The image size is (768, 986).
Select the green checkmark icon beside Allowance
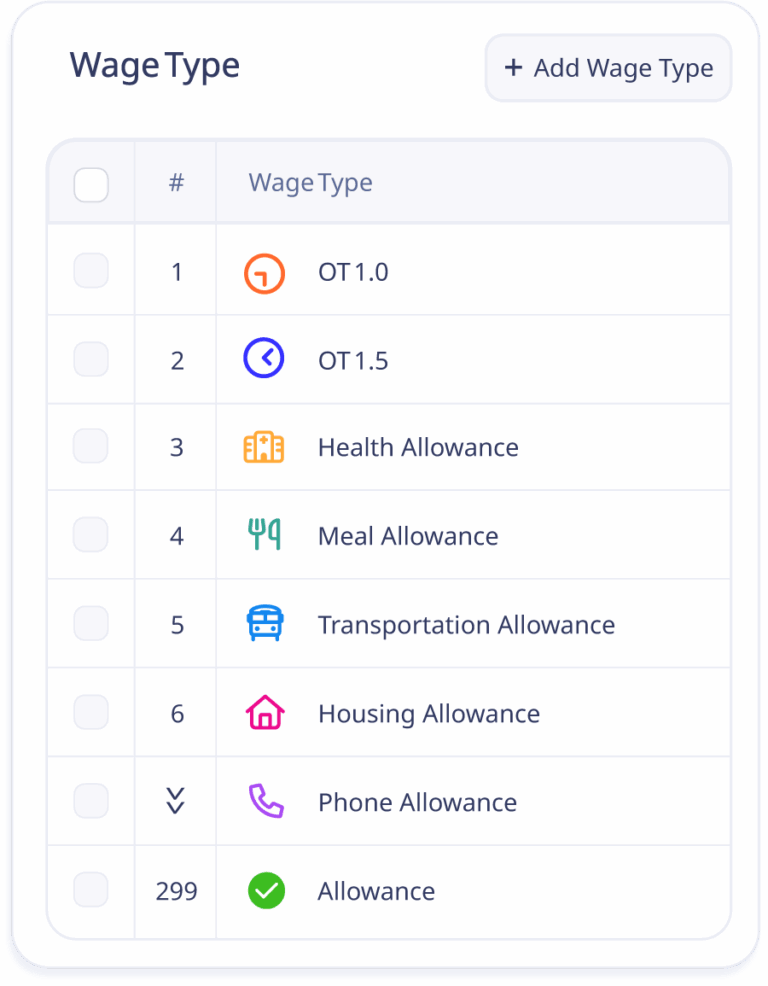[265, 889]
